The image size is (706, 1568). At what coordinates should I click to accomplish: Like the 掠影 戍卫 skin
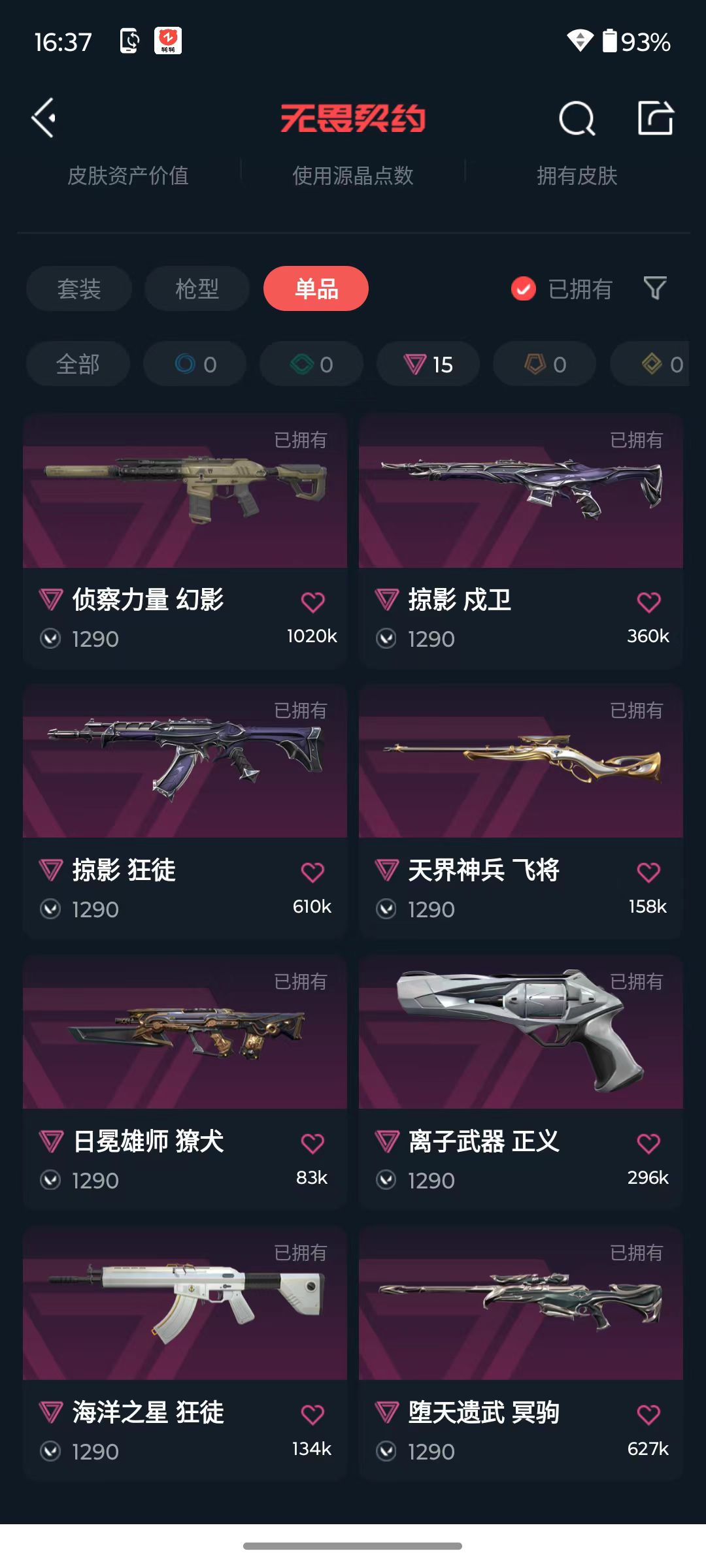coord(648,602)
